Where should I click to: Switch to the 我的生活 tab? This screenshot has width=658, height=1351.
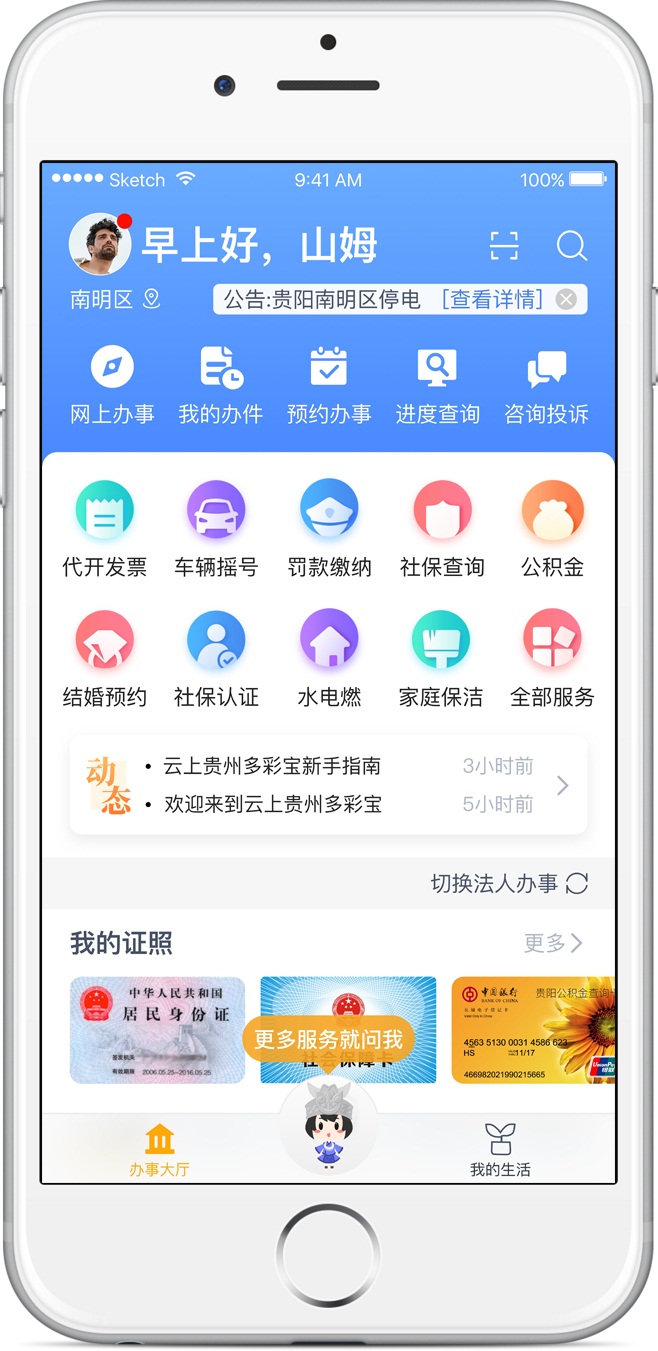[500, 1150]
